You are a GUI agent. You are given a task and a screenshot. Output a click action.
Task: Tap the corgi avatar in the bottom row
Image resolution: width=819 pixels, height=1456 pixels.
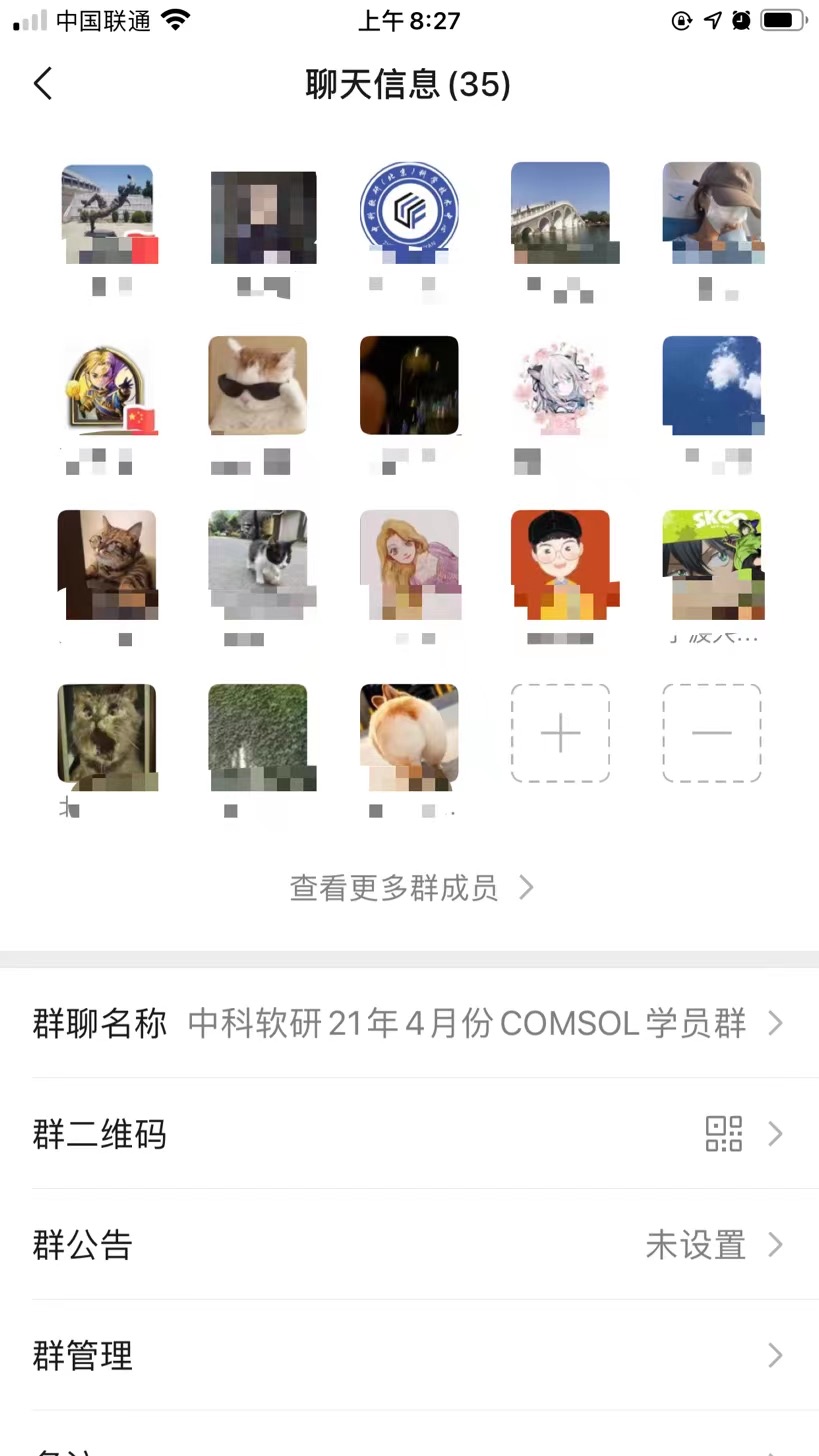pyautogui.click(x=409, y=733)
